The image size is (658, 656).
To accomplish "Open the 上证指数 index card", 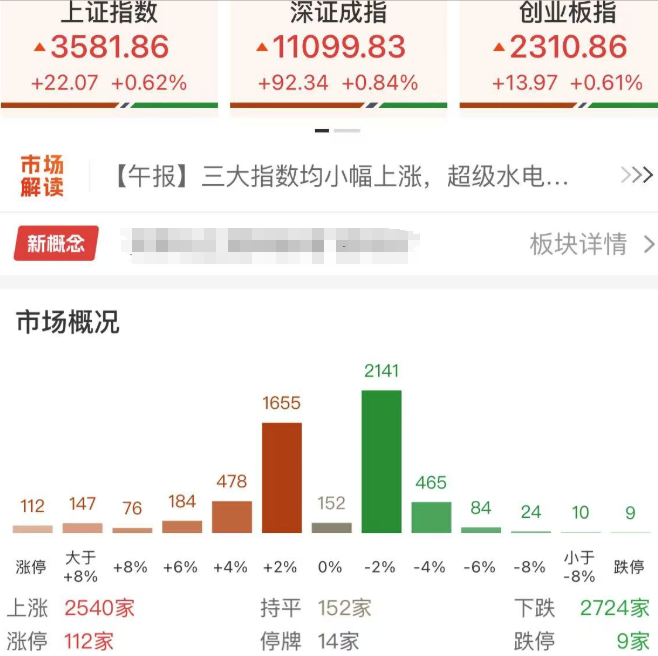I will pos(109,52).
